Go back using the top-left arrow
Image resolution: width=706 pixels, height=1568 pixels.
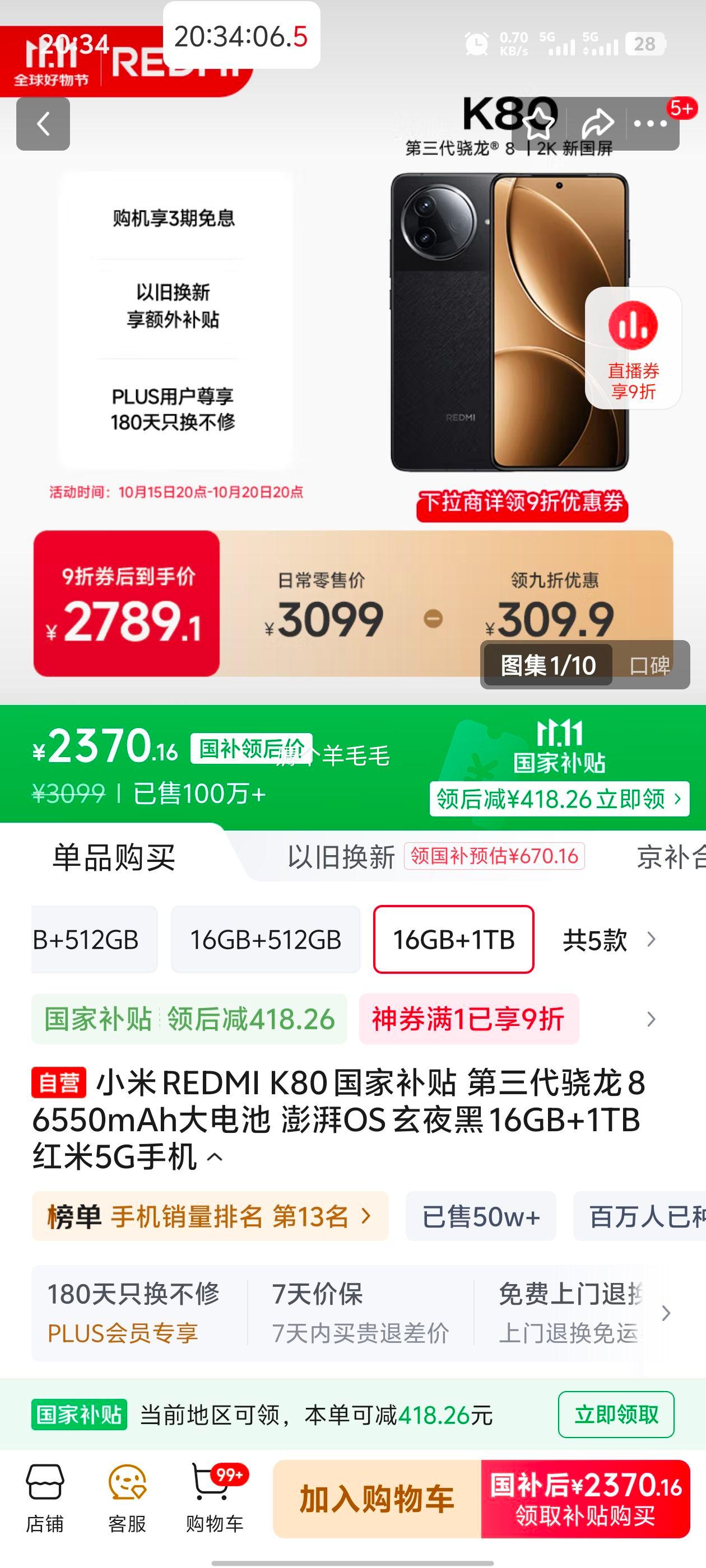(43, 124)
